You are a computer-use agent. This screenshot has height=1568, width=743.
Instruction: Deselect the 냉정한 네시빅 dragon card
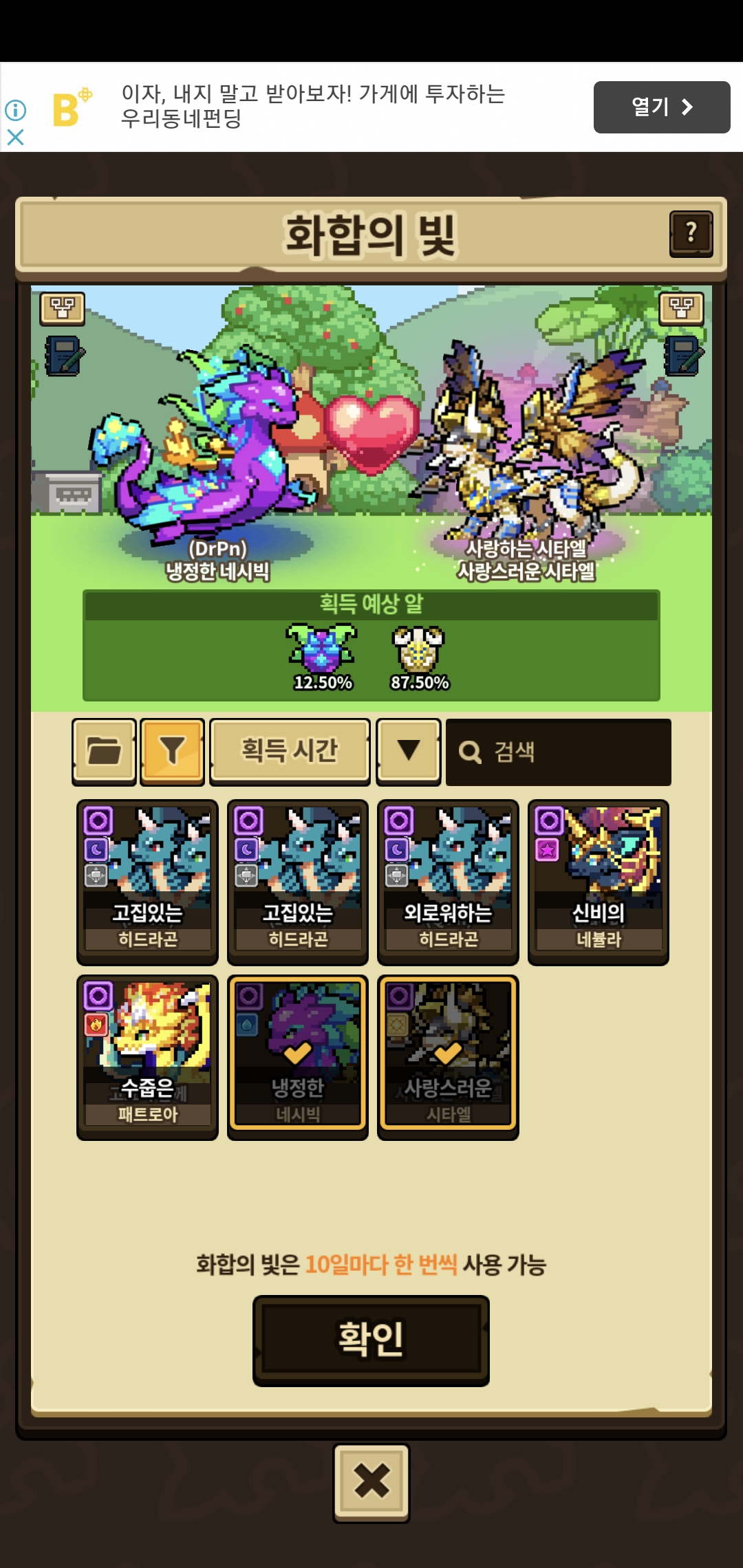[298, 1057]
